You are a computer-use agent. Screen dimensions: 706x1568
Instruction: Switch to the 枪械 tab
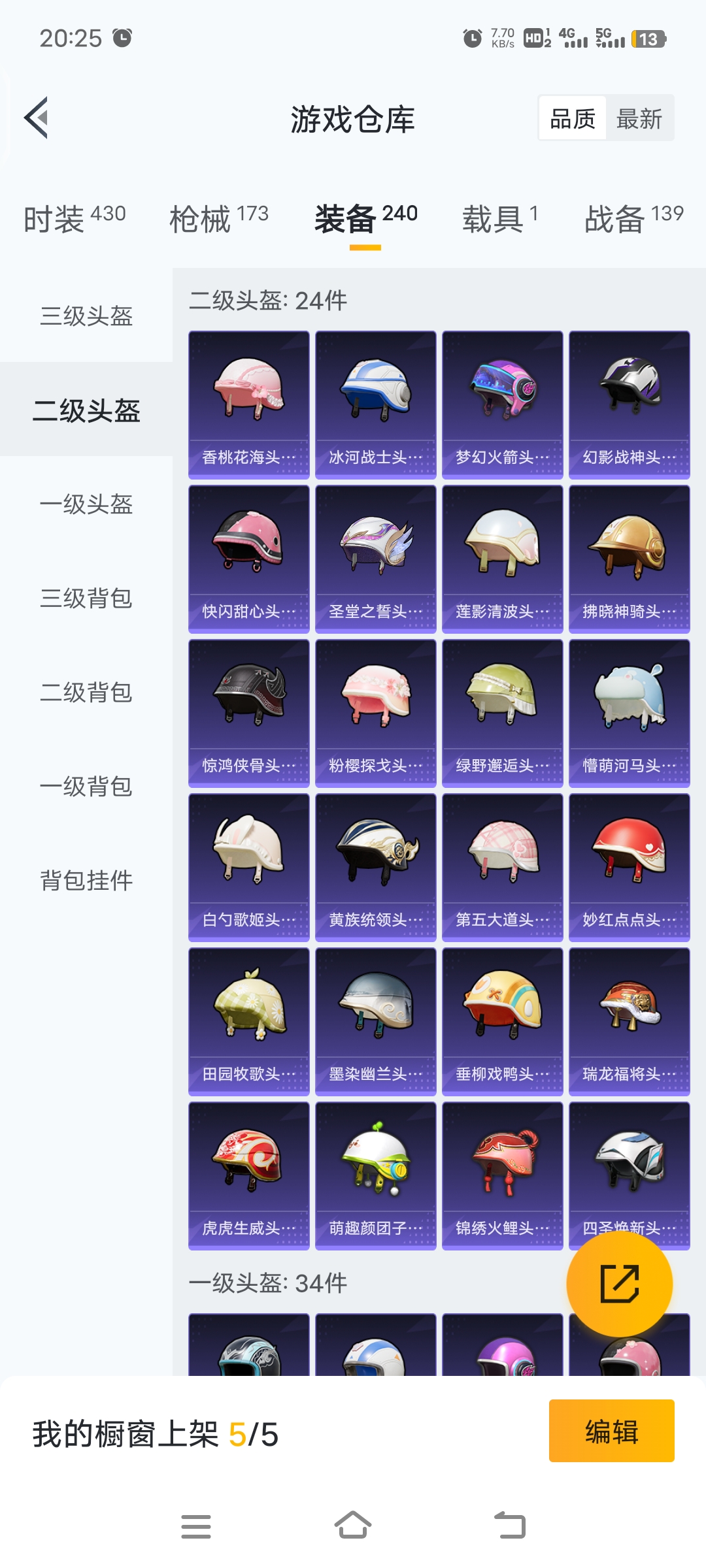point(218,218)
